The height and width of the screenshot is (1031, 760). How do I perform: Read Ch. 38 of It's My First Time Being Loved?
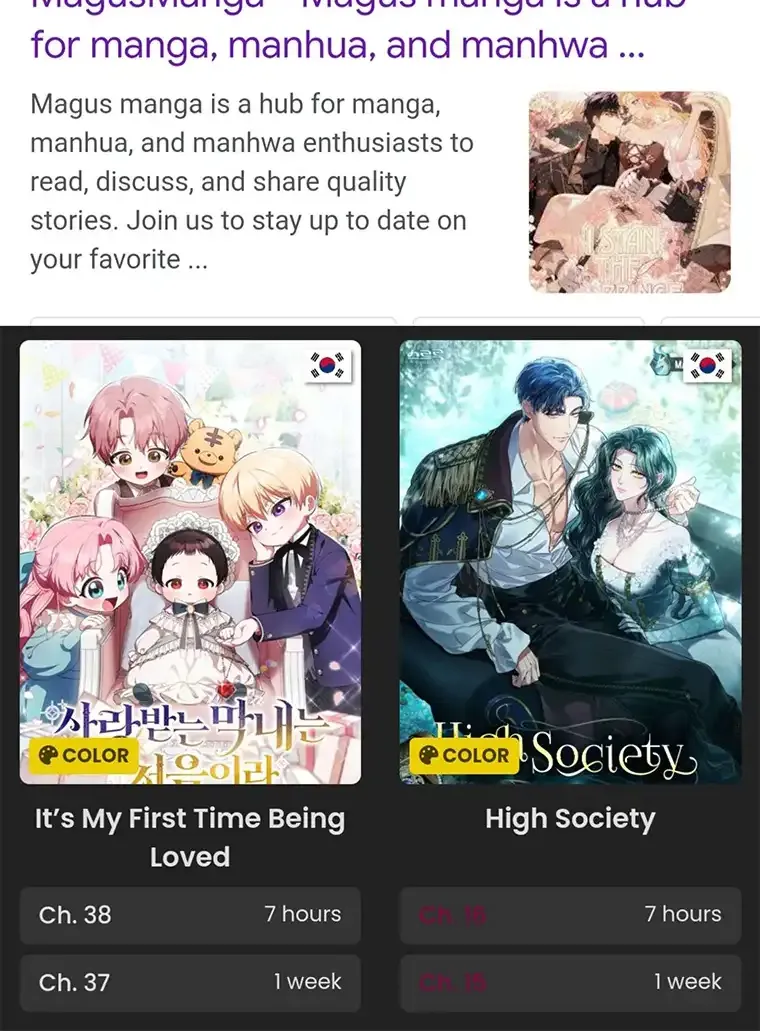tap(190, 914)
